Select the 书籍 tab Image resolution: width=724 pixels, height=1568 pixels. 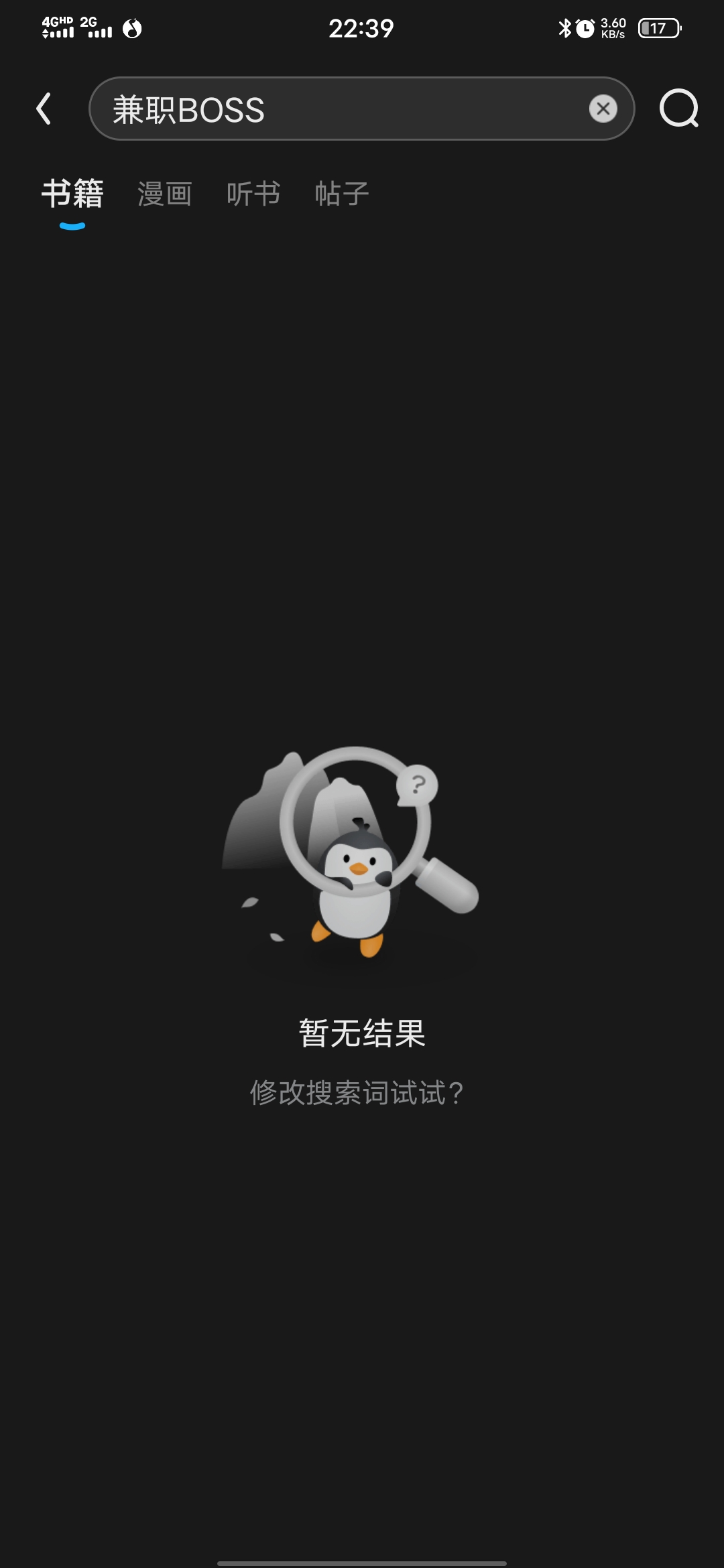pyautogui.click(x=72, y=194)
